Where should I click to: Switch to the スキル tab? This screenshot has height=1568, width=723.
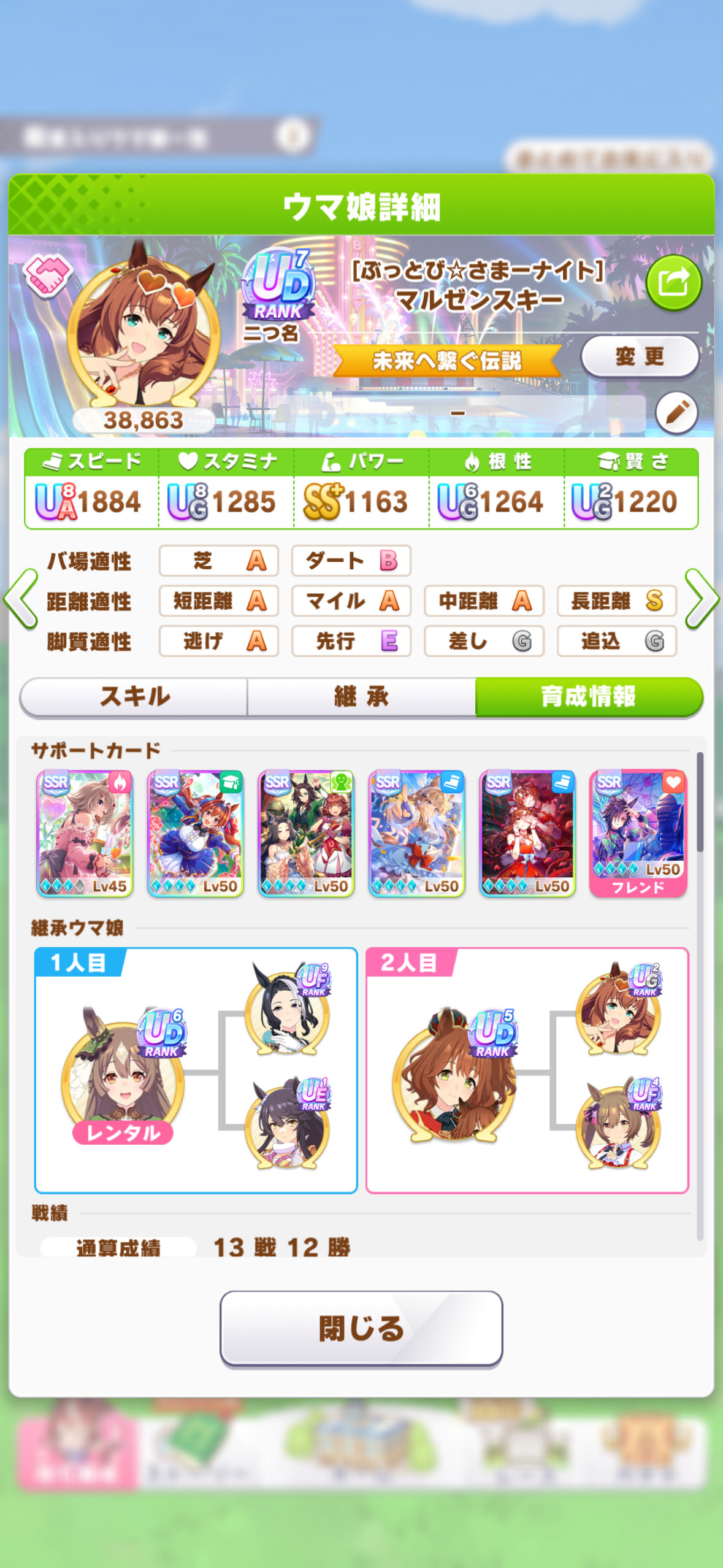click(134, 697)
